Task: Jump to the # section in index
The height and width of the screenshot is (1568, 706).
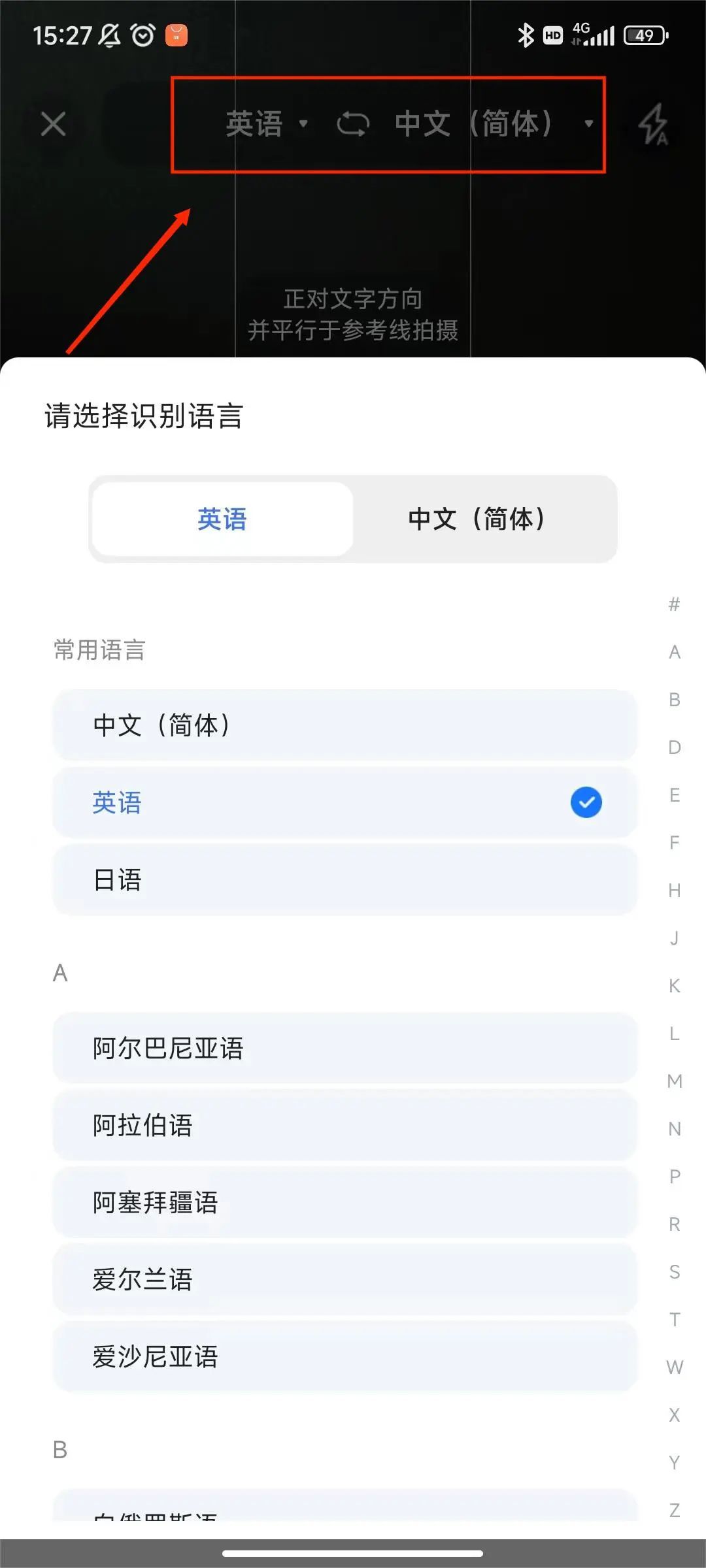Action: [675, 604]
